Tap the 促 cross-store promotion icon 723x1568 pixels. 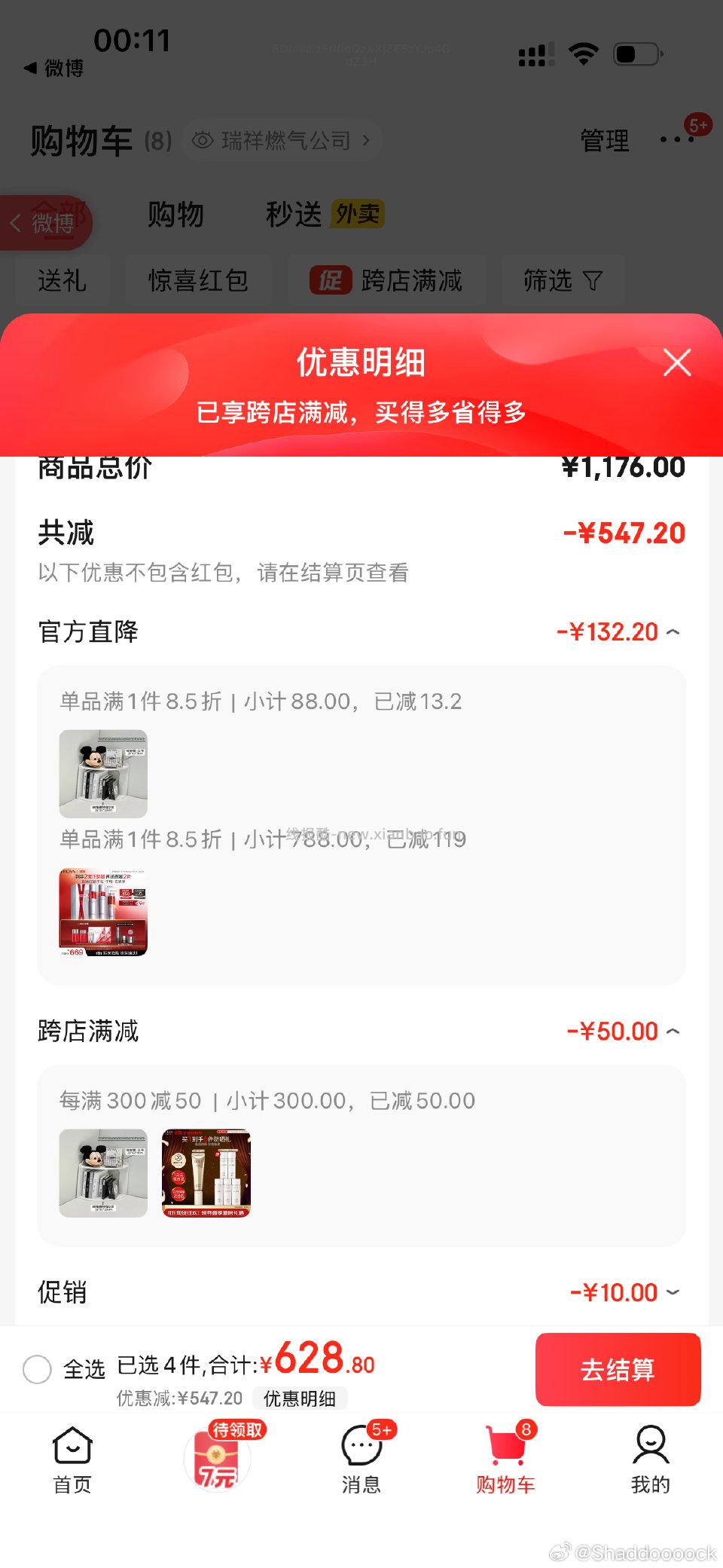(330, 280)
